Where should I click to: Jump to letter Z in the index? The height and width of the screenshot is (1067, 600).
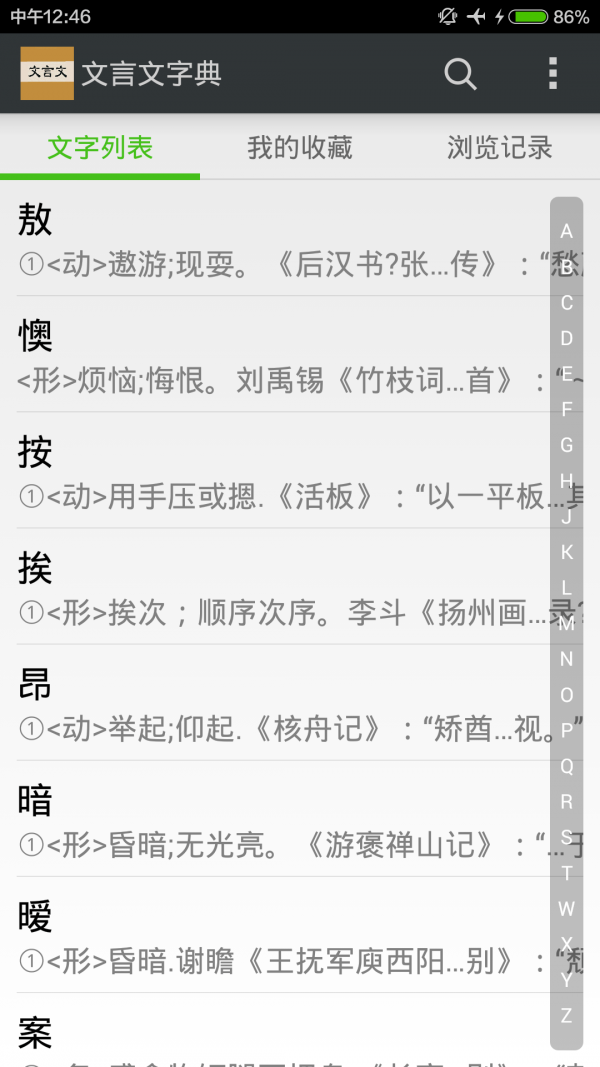pyautogui.click(x=567, y=1016)
